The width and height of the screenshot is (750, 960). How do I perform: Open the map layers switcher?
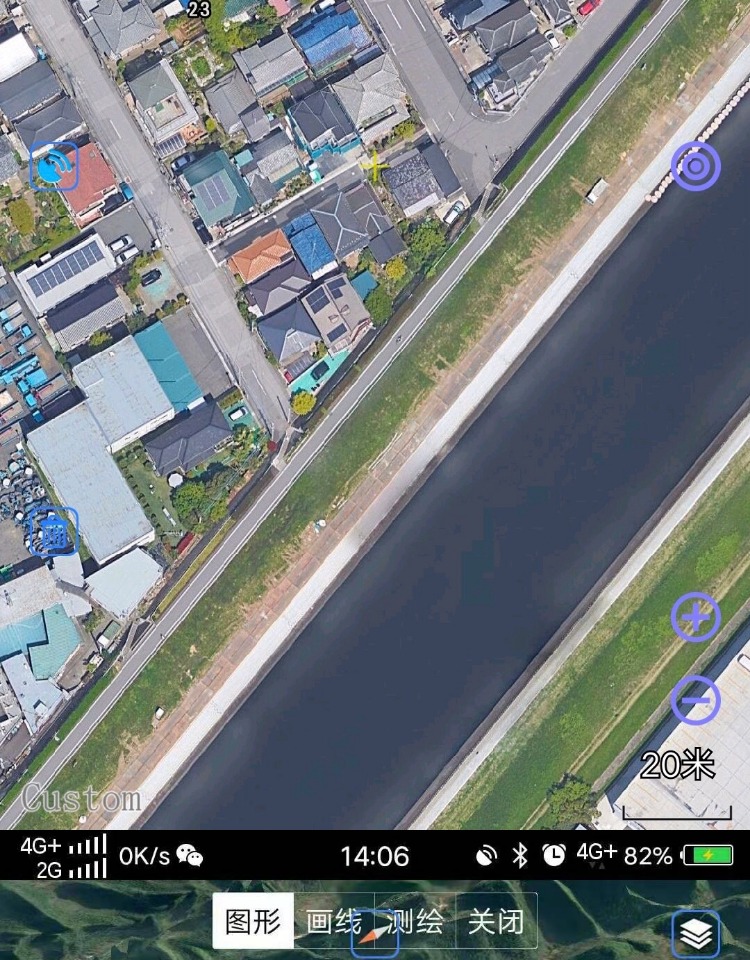coord(696,934)
